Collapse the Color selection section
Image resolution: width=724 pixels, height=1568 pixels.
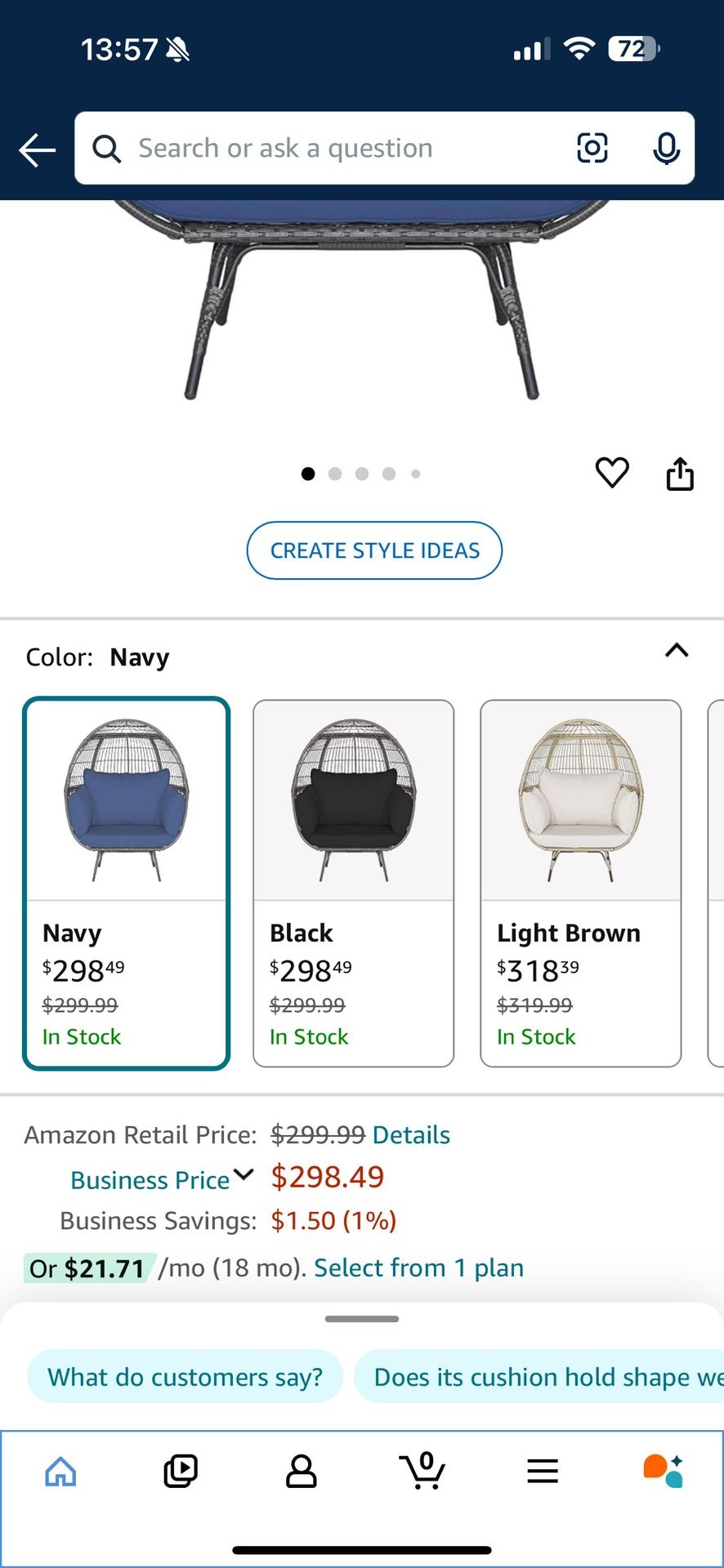pos(677,651)
